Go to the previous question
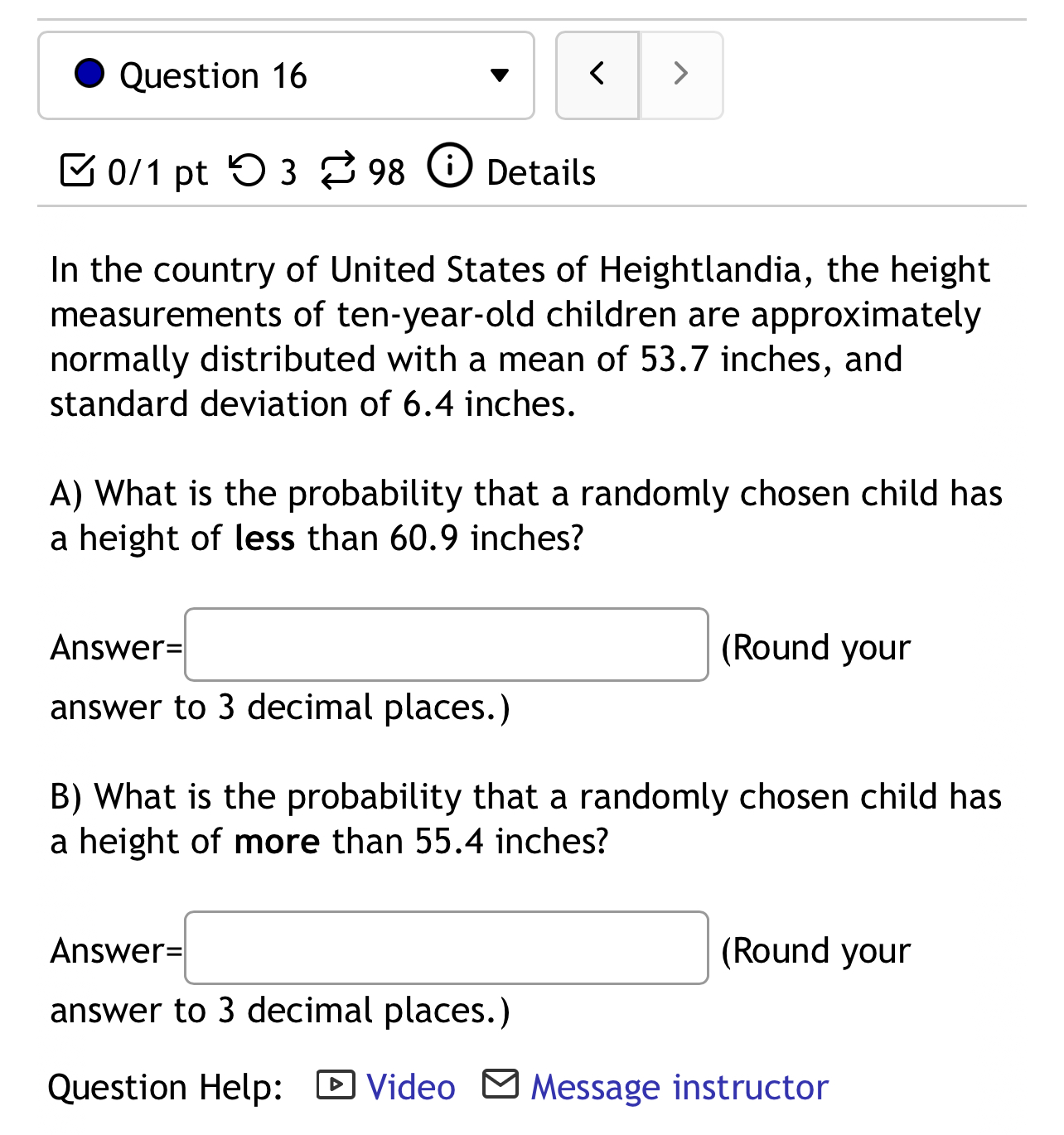Viewport: 1064px width, 1135px height. click(597, 75)
